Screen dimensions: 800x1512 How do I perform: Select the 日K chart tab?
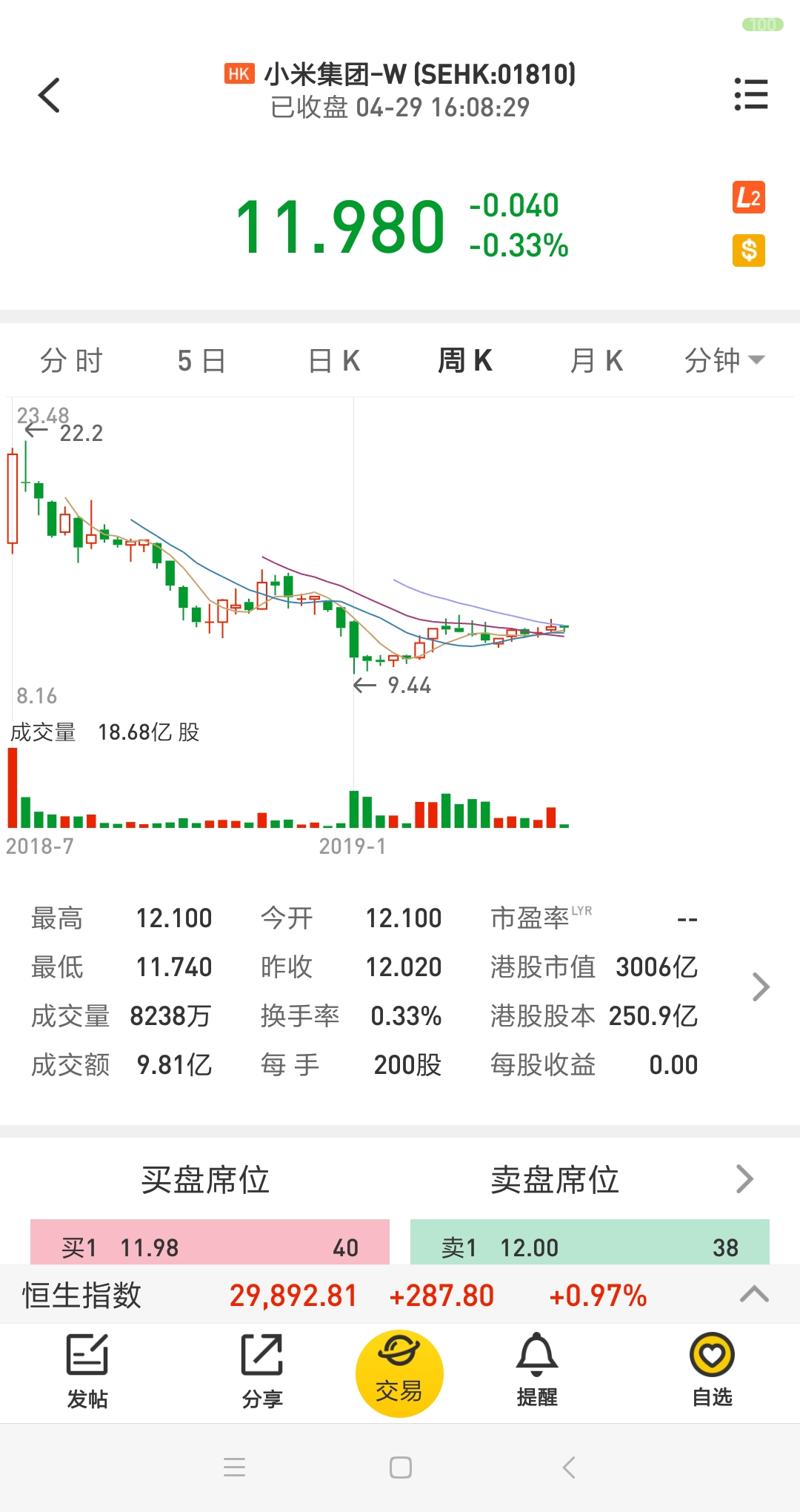[334, 361]
